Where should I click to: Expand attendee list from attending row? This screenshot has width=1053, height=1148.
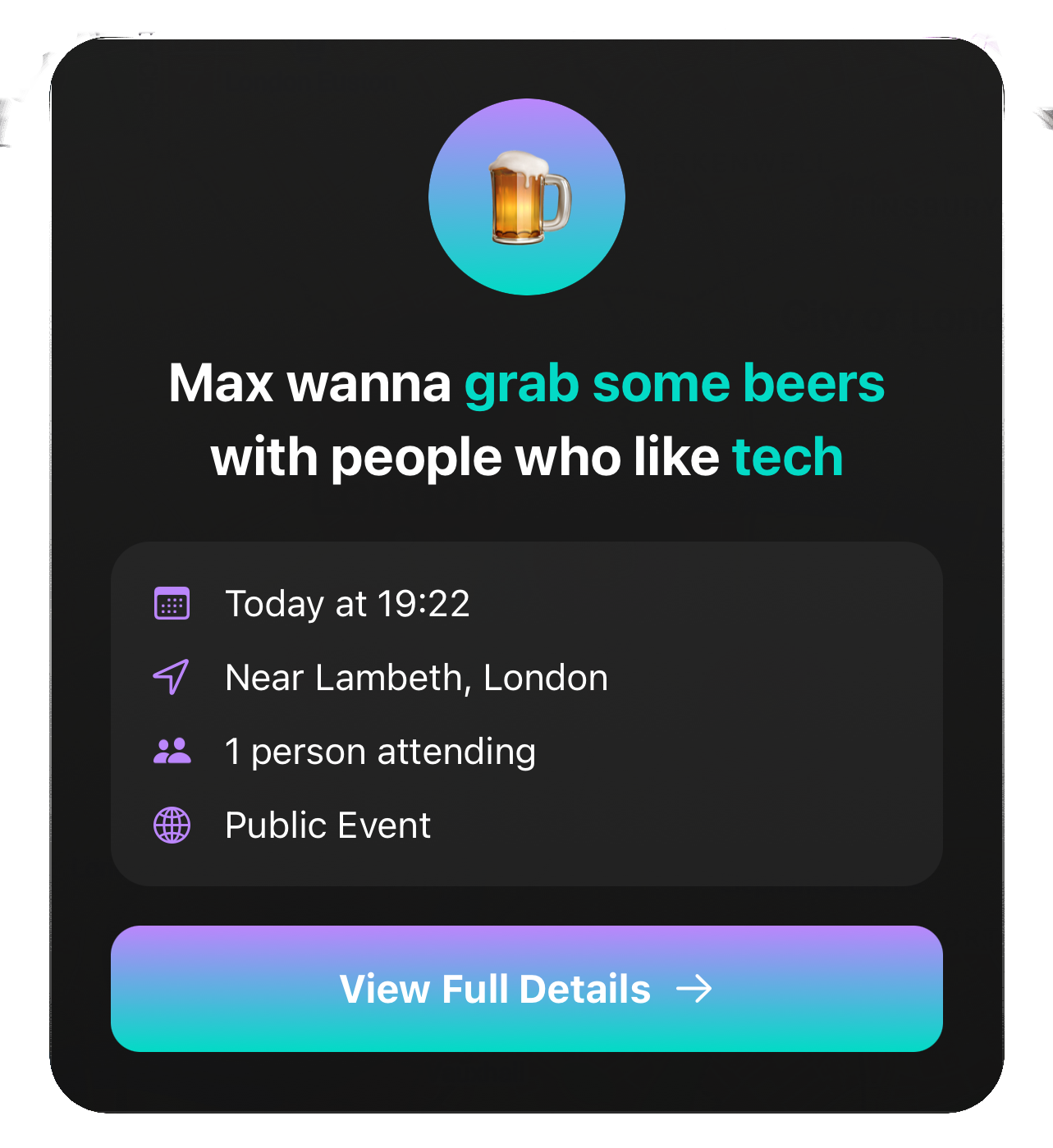pos(380,750)
